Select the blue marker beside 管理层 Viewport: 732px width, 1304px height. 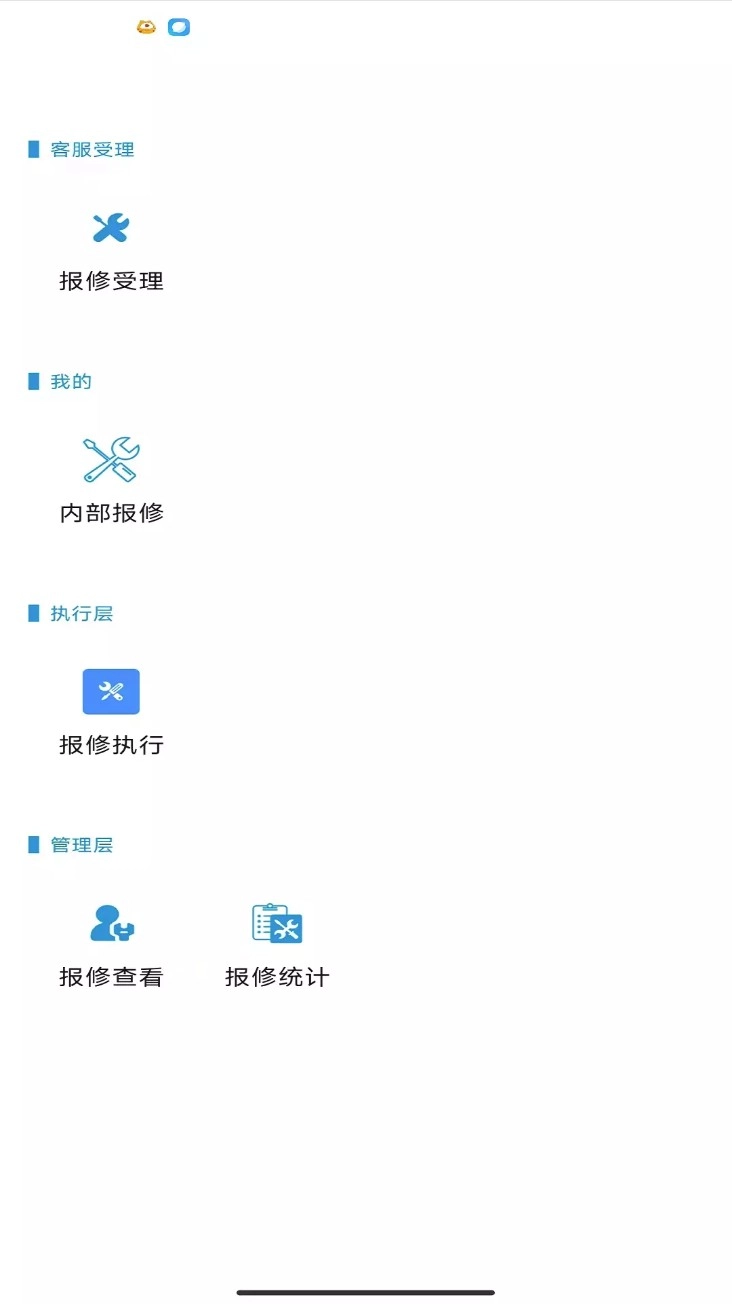click(x=35, y=844)
